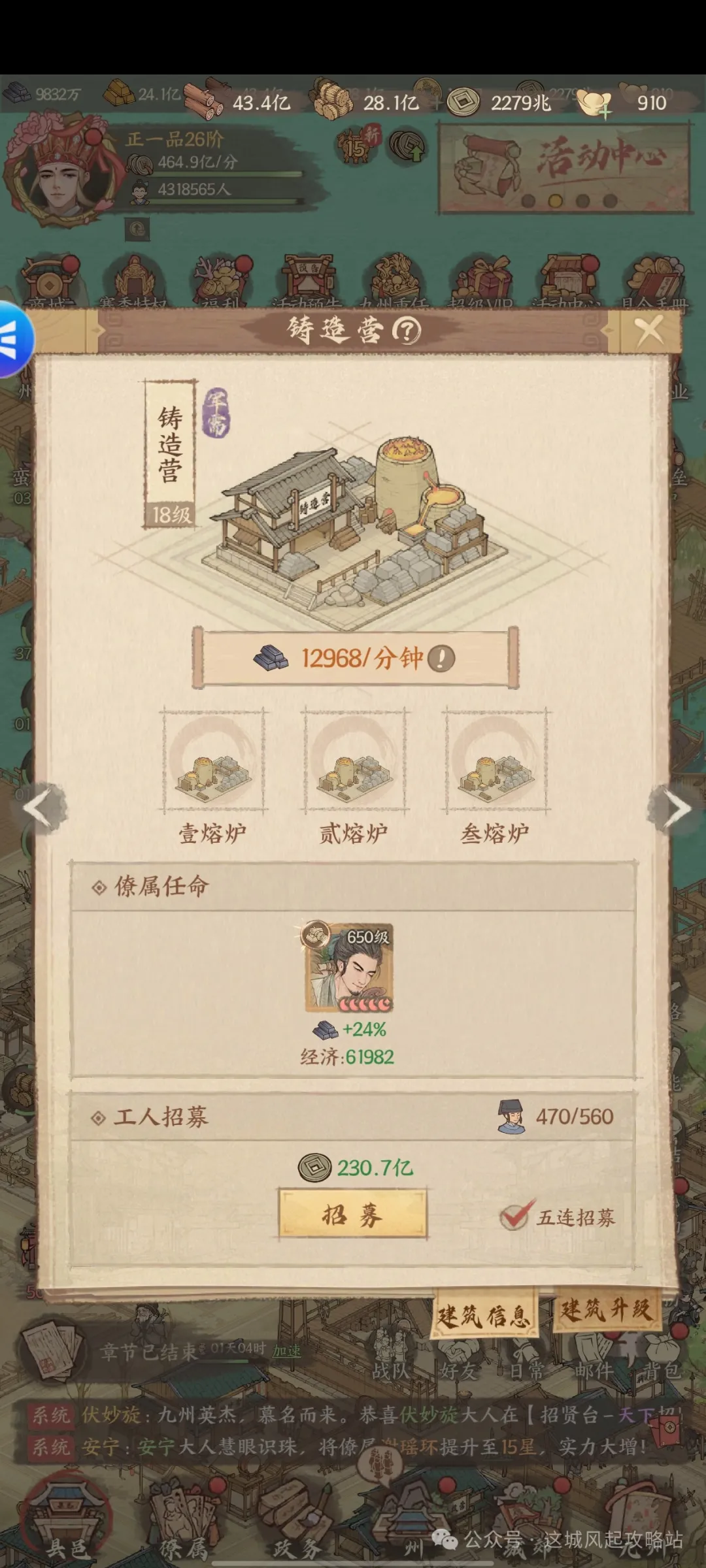Select the 叁熔炉 furnace slot

point(495,762)
